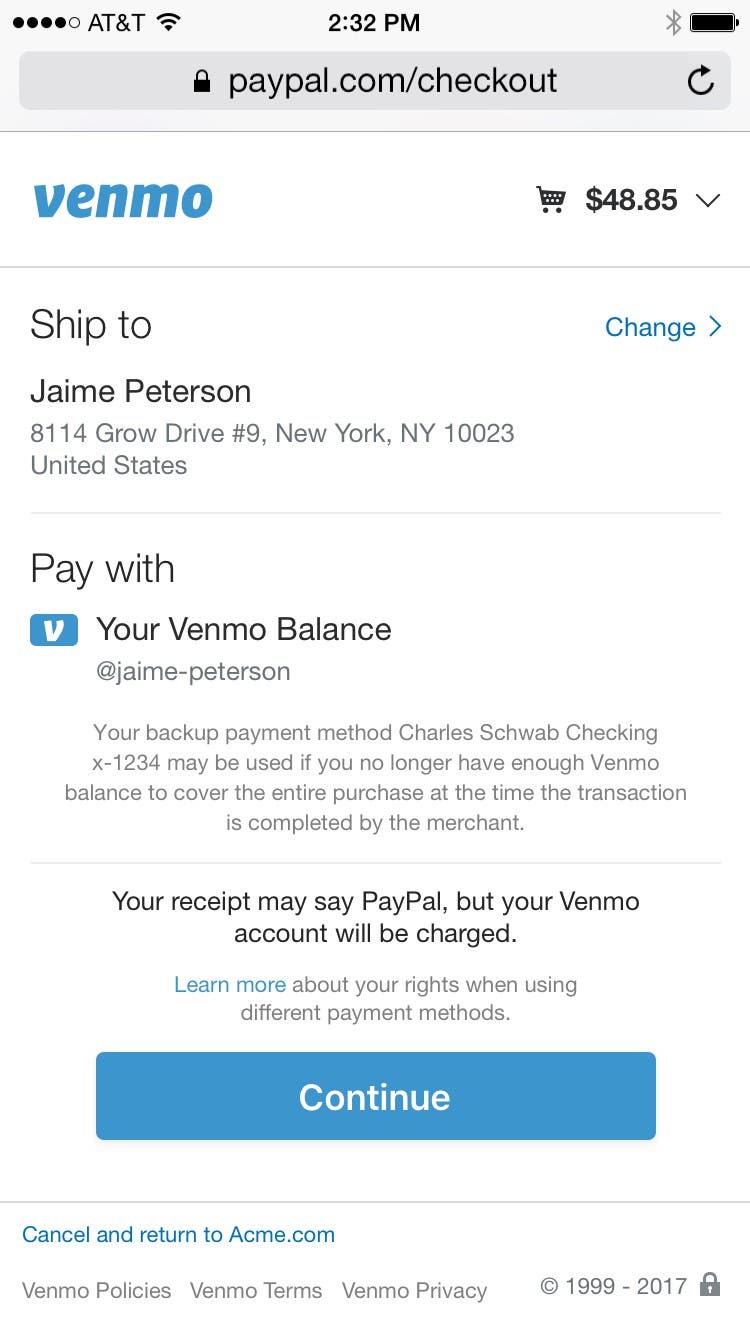Select Your Venmo Balance as payment method
The image size is (750, 1334).
click(243, 630)
